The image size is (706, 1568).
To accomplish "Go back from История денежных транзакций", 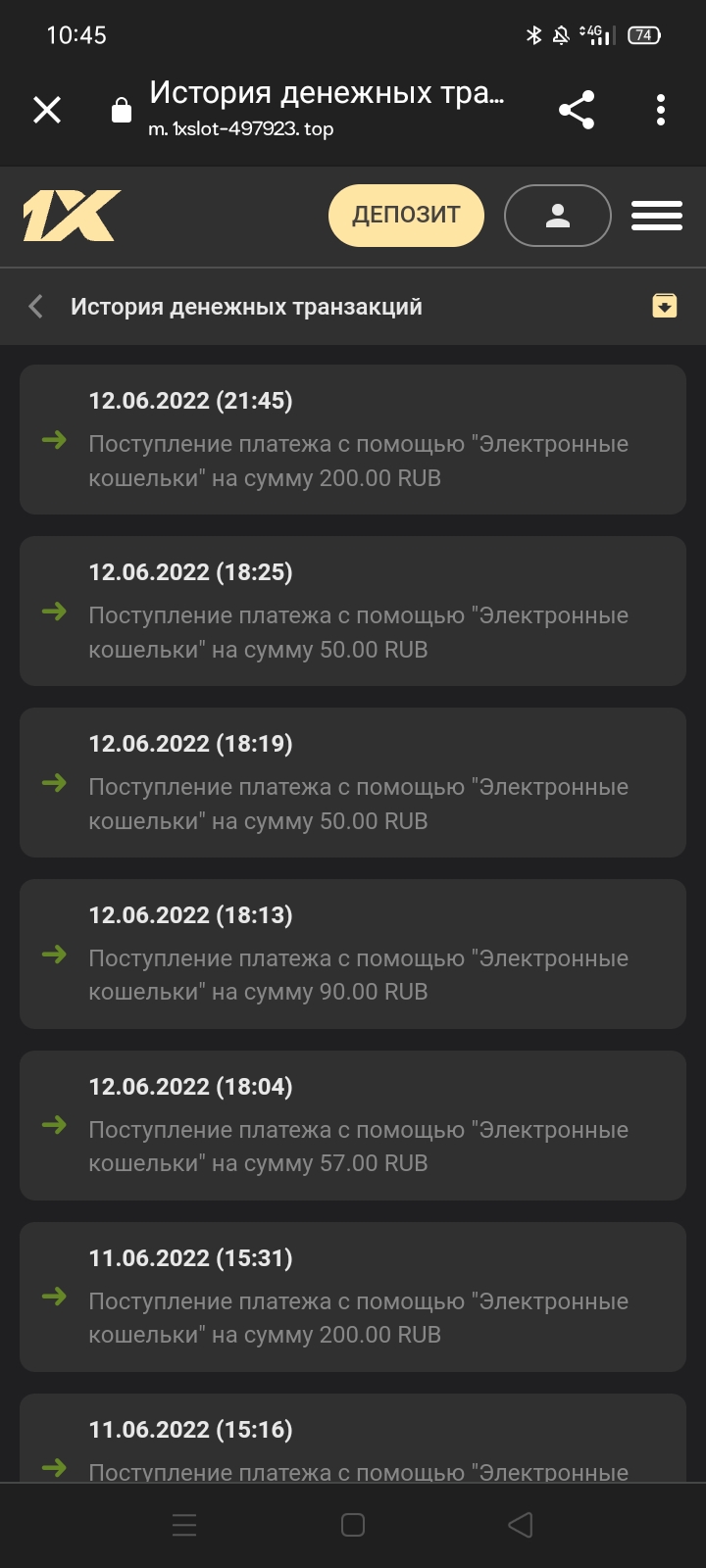I will 36,307.
